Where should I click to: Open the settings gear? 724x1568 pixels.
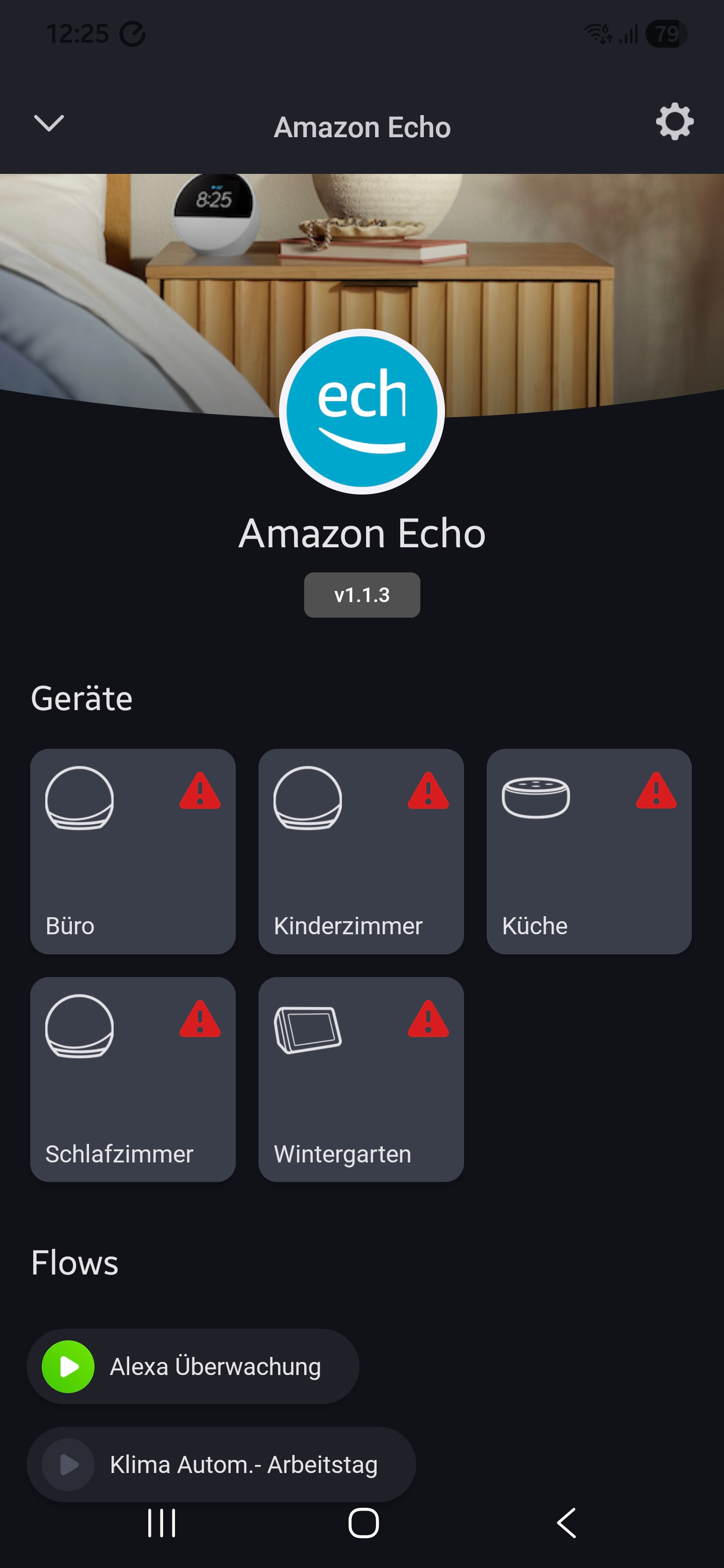click(x=674, y=122)
